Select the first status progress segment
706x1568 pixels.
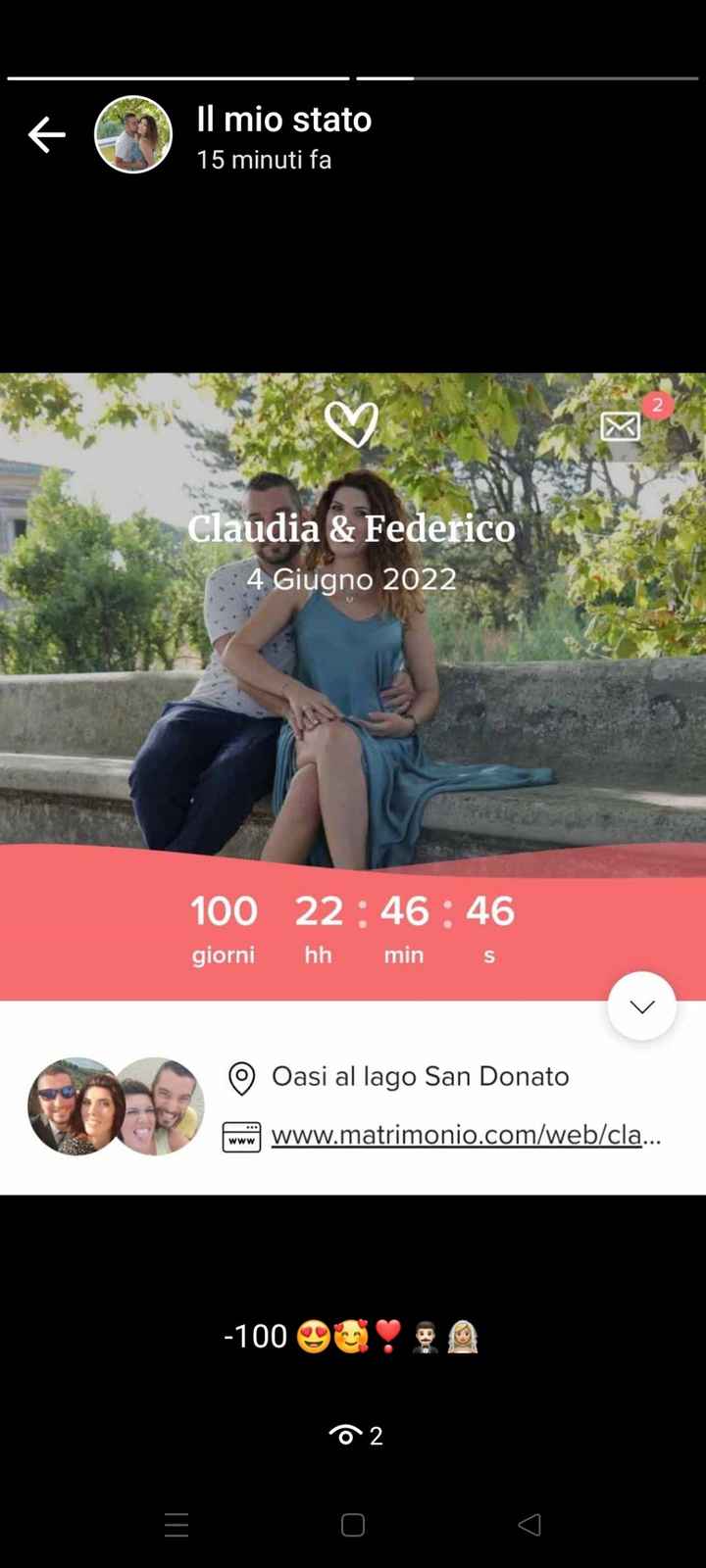tap(178, 75)
